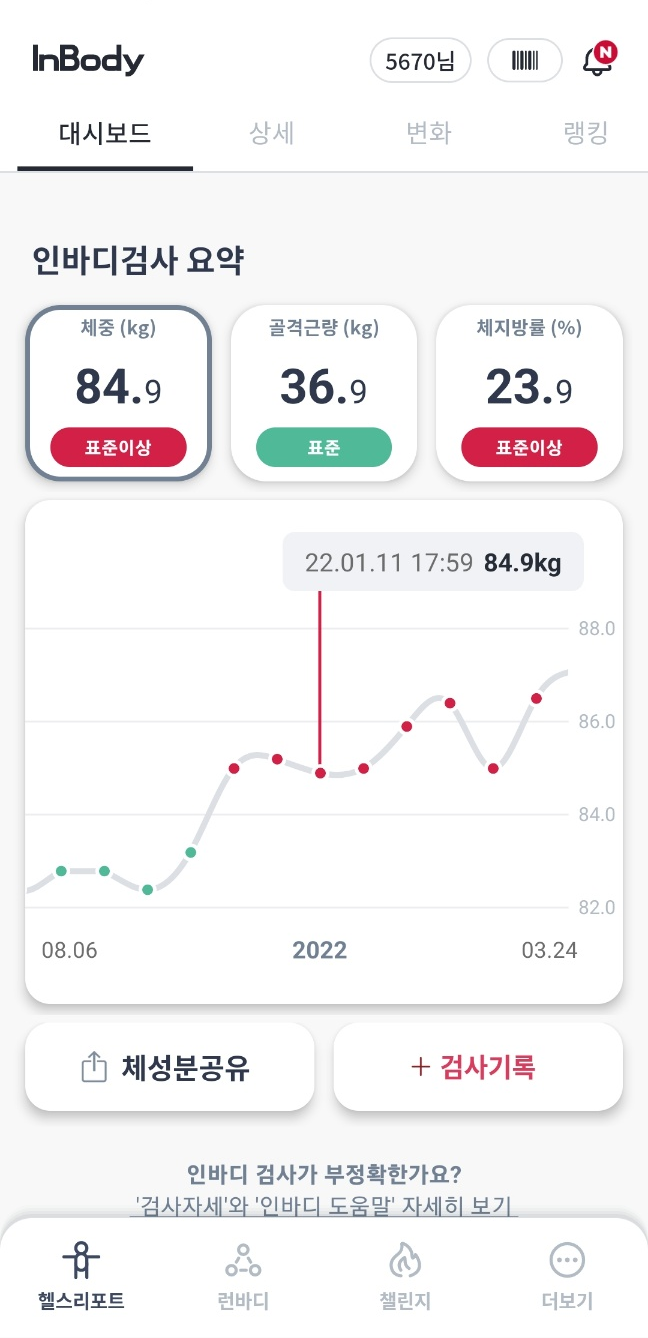648x1338 pixels.
Task: Open the barcode button
Action: click(x=524, y=61)
